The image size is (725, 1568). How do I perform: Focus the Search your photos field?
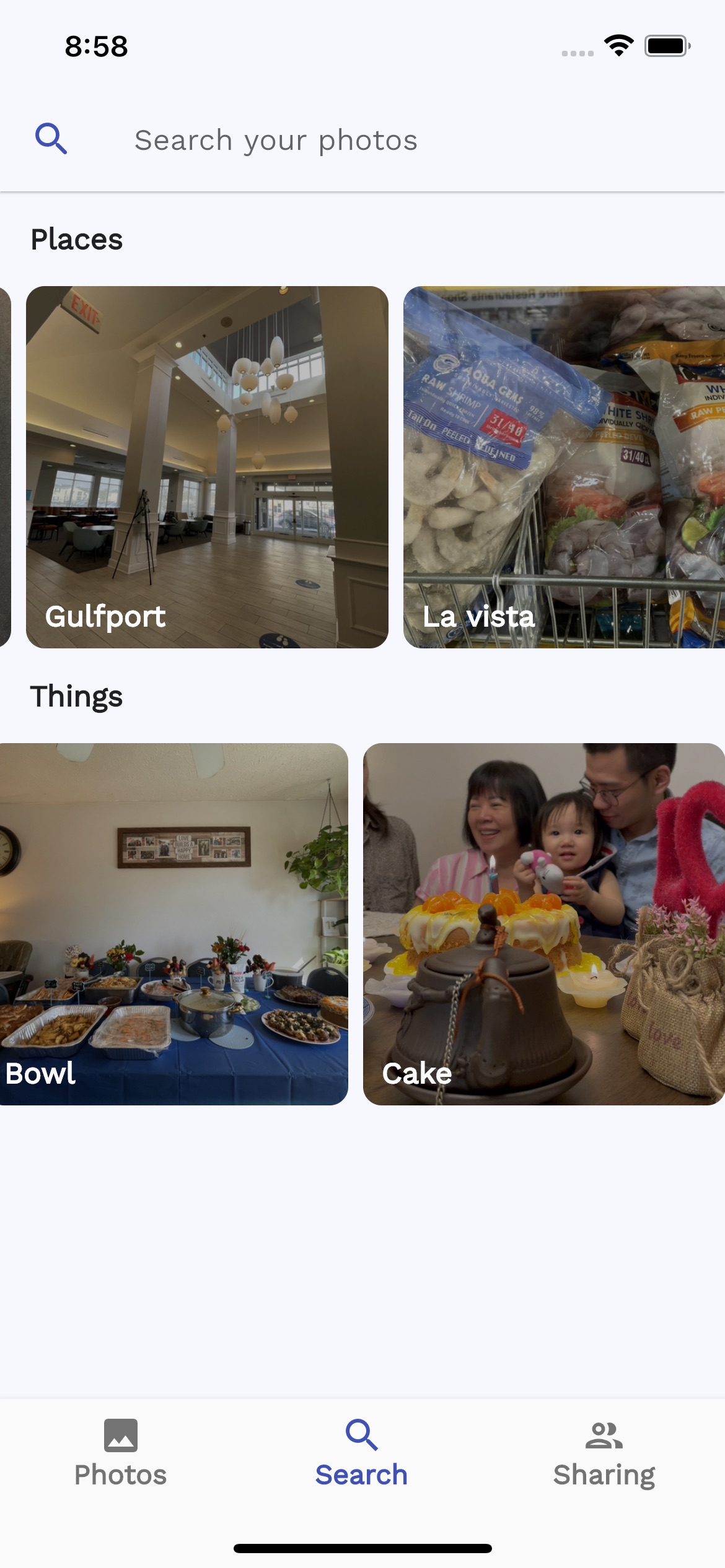click(276, 141)
